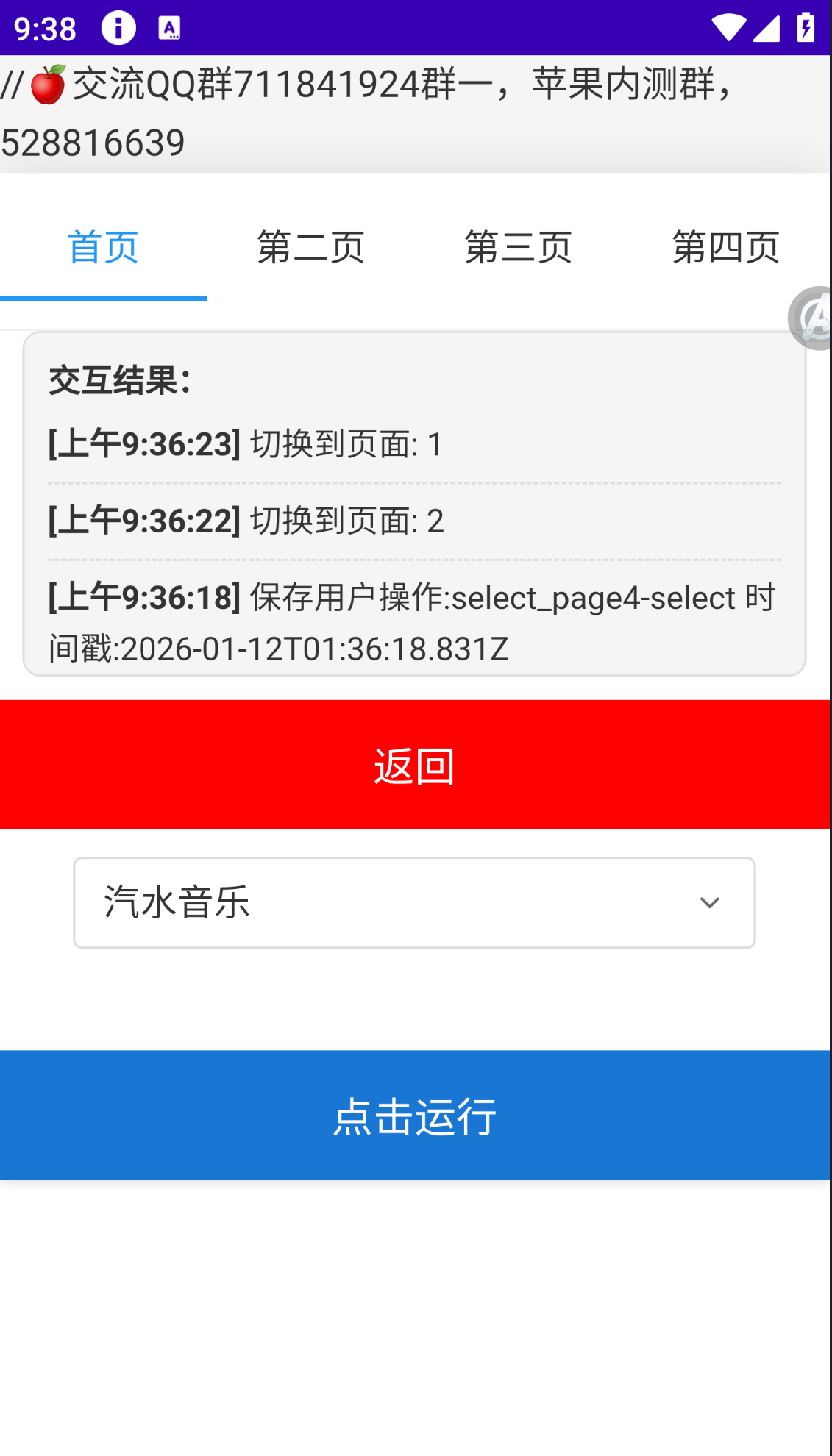Go to the 第四页 tab
Image resolution: width=832 pixels, height=1456 pixels.
click(x=725, y=247)
